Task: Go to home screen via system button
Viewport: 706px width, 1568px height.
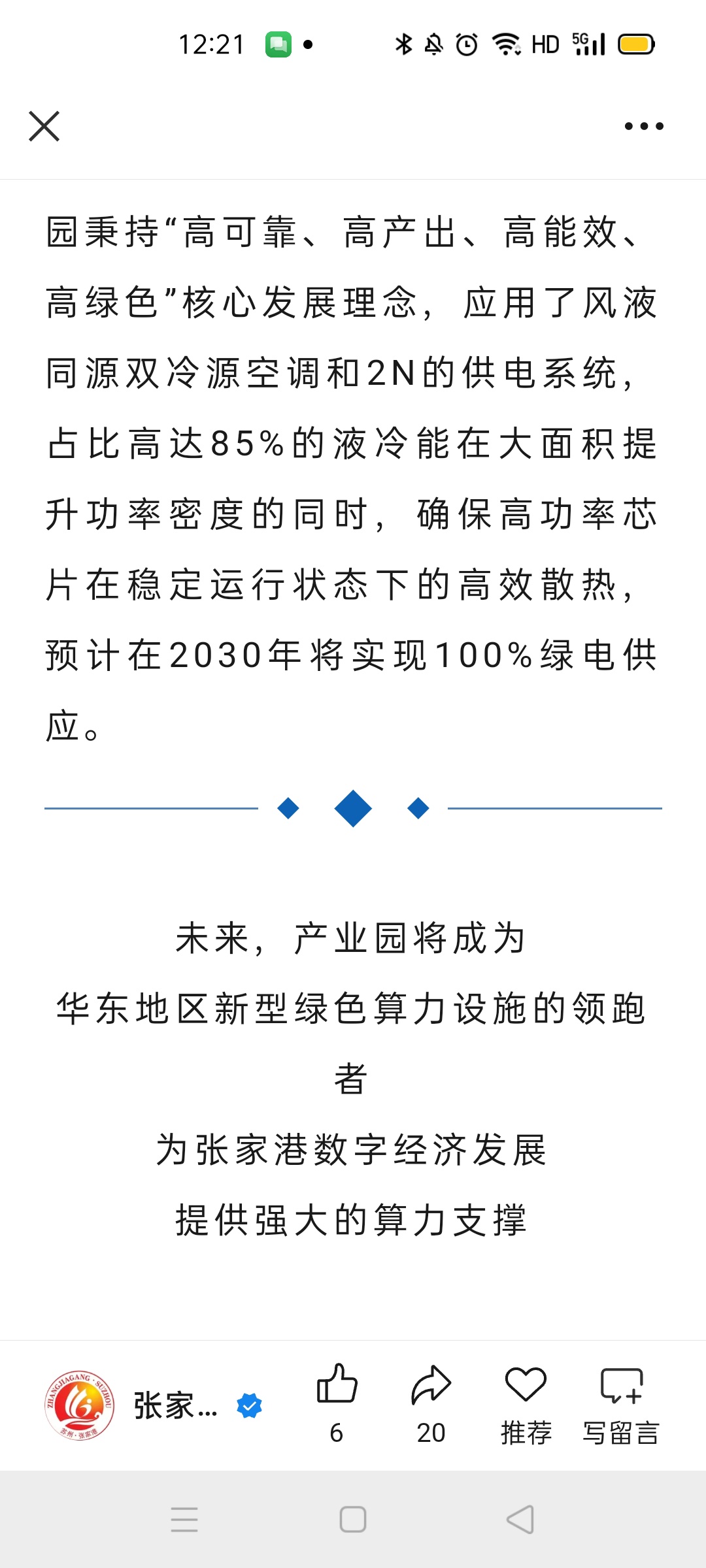Action: (x=353, y=1520)
